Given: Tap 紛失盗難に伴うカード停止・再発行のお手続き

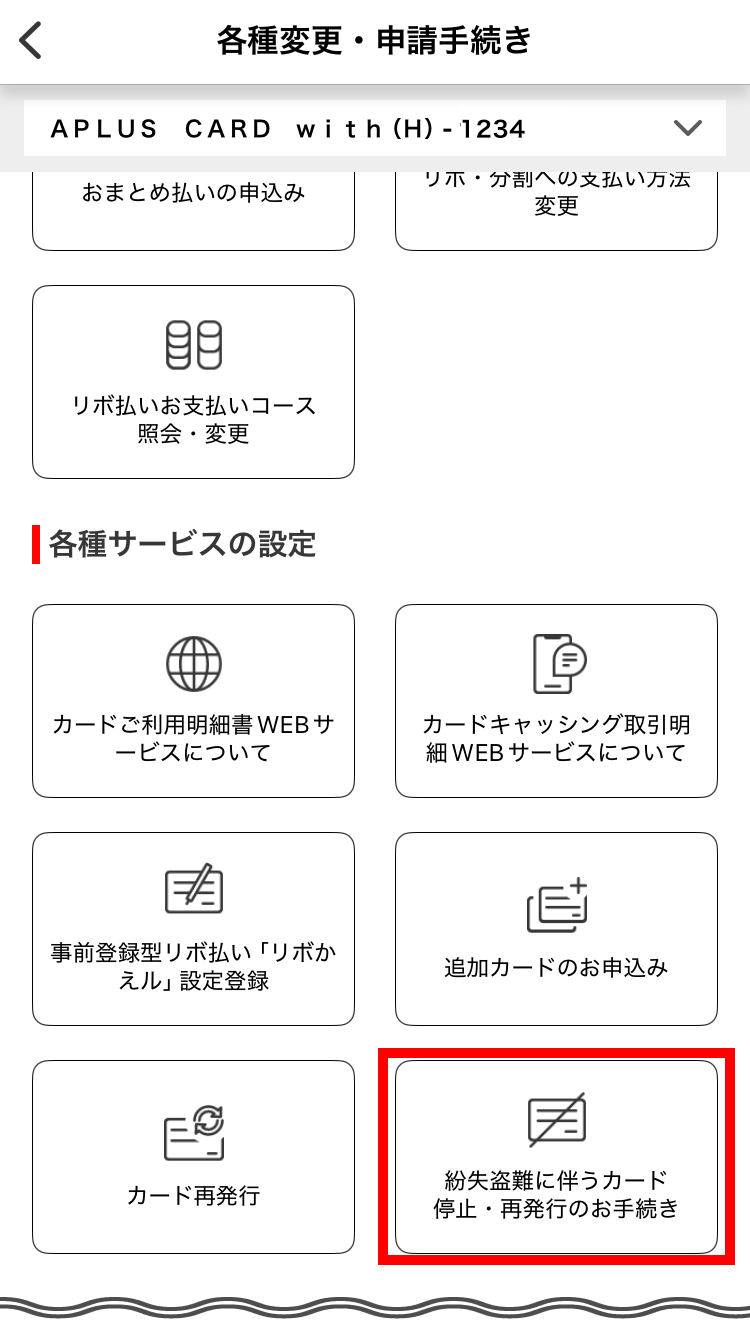Looking at the screenshot, I should (556, 1156).
